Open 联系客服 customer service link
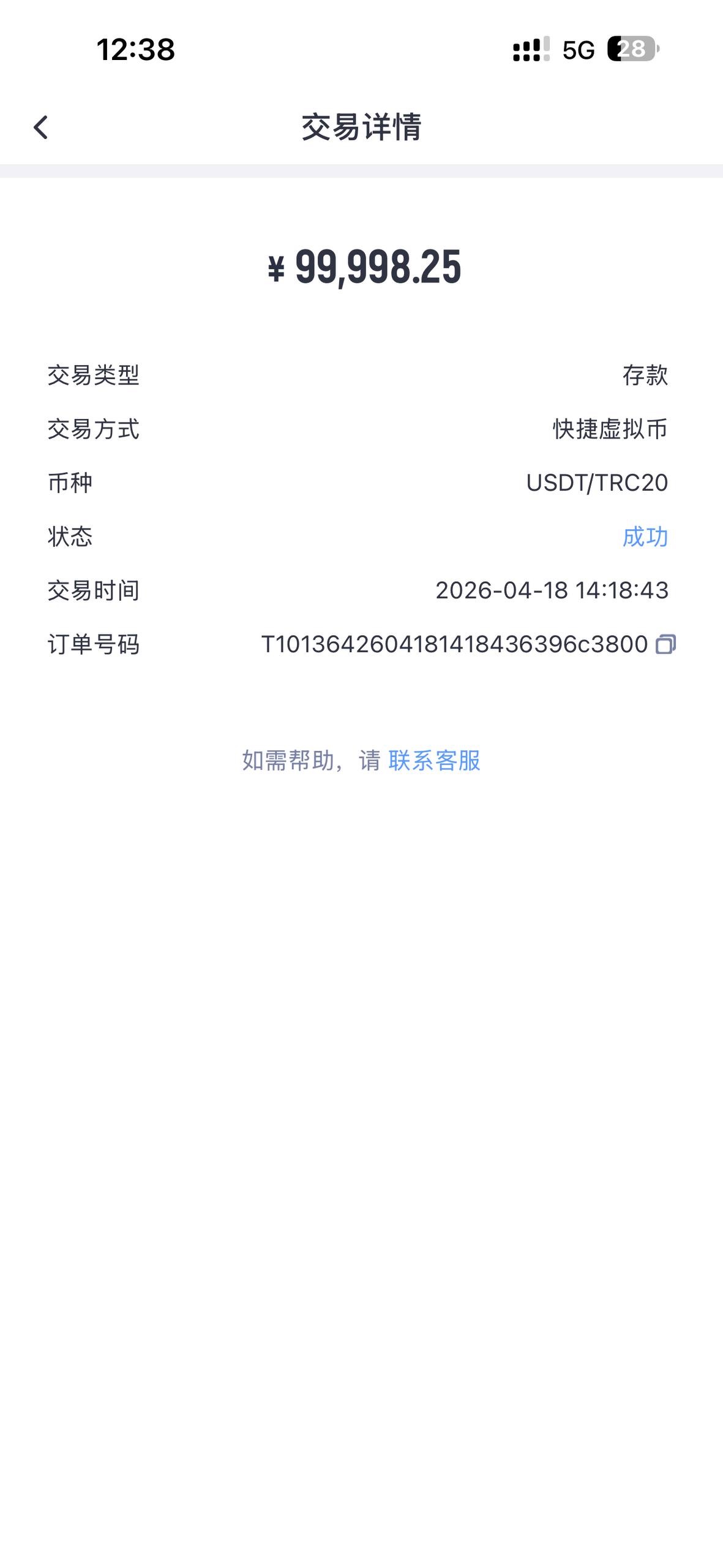 pos(433,761)
